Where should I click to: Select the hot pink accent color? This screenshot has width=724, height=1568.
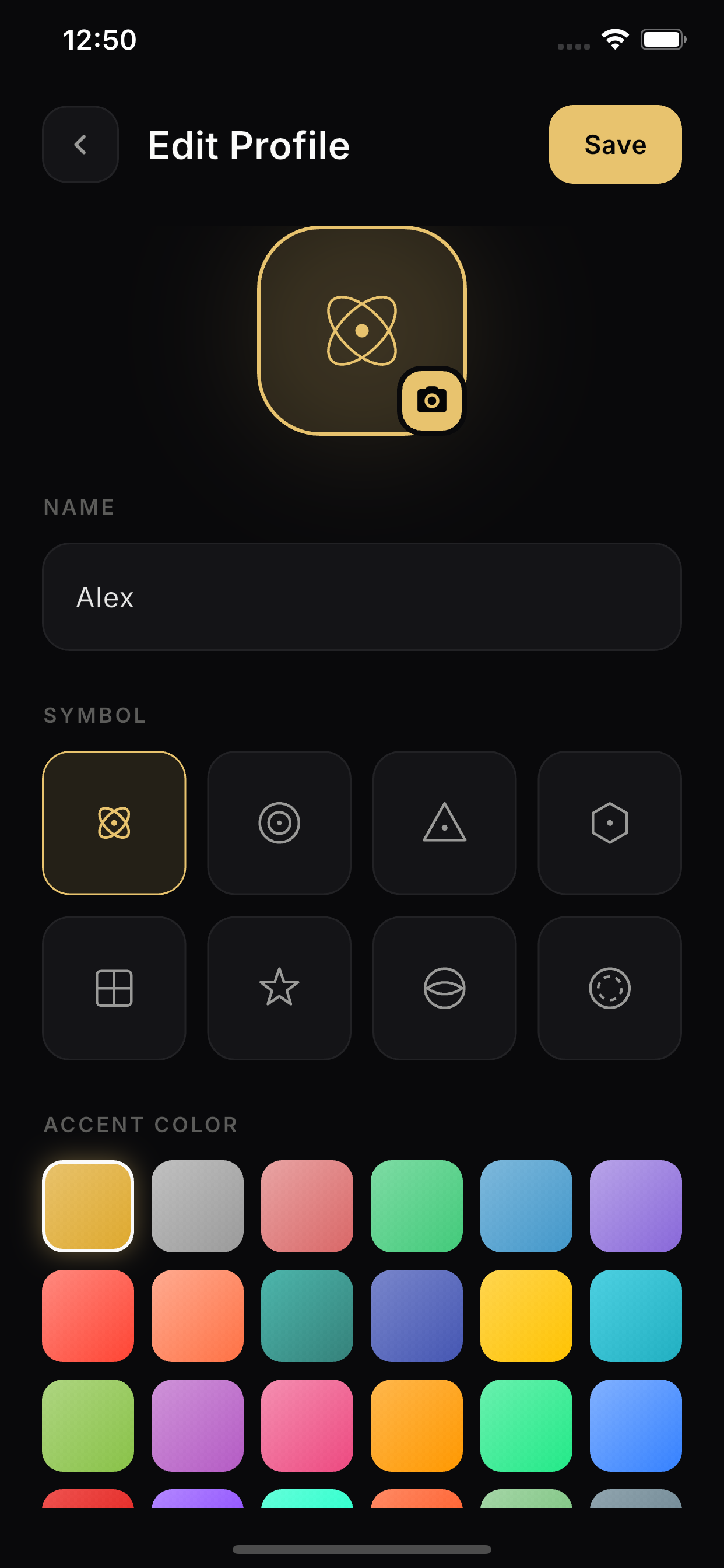tap(307, 1425)
